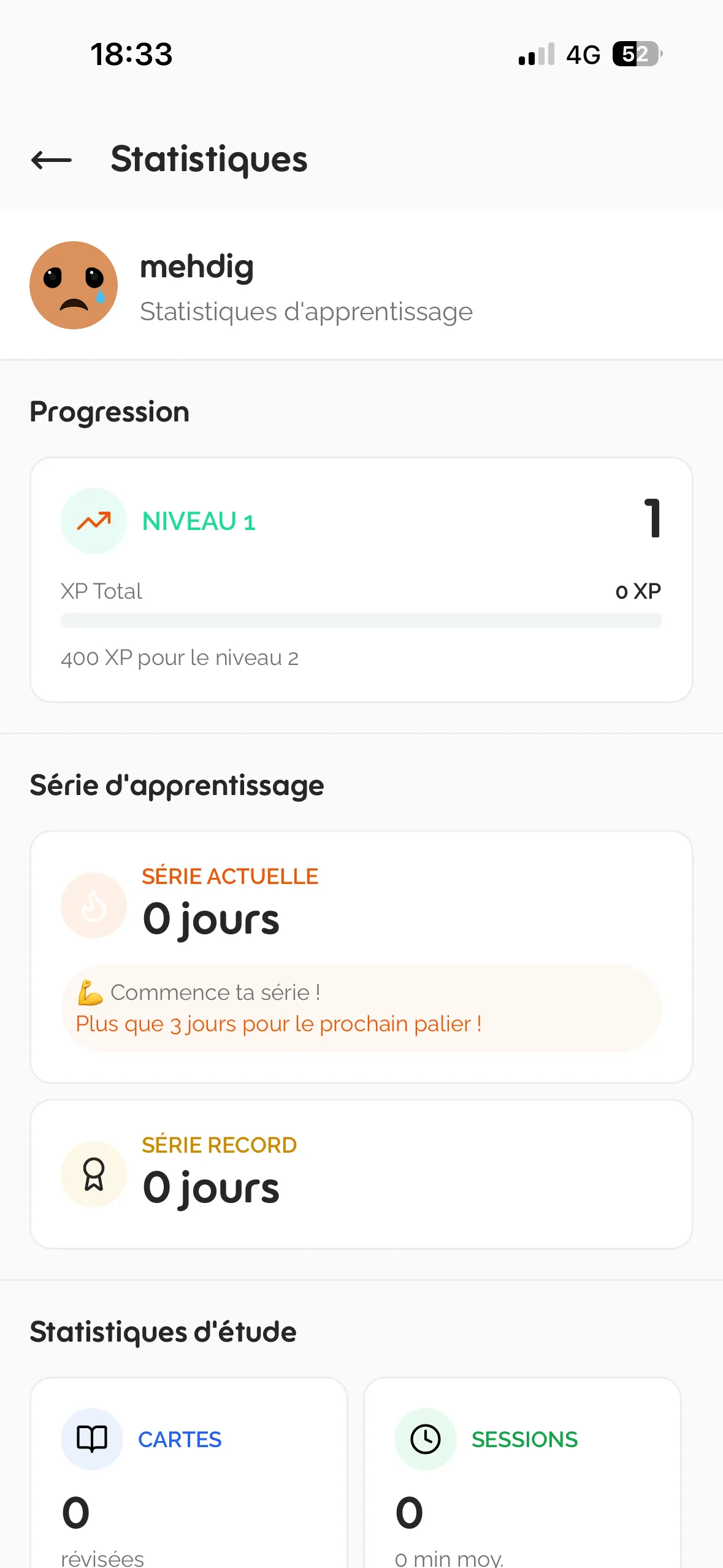This screenshot has width=723, height=1568.
Task: Select the trending-up arrow icon beside NIVEAU 1
Action: pyautogui.click(x=93, y=520)
